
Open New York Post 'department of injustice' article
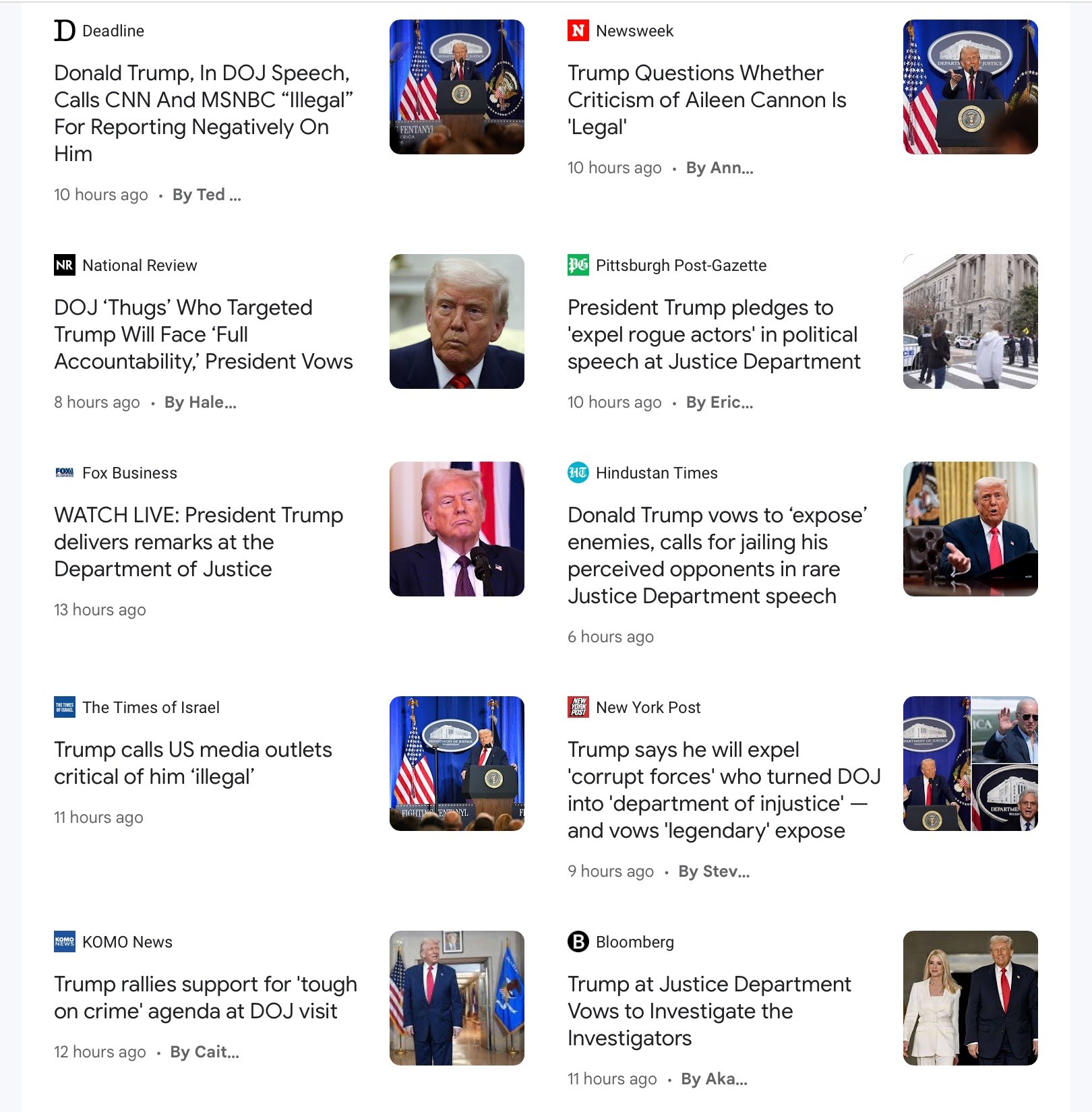coord(723,790)
